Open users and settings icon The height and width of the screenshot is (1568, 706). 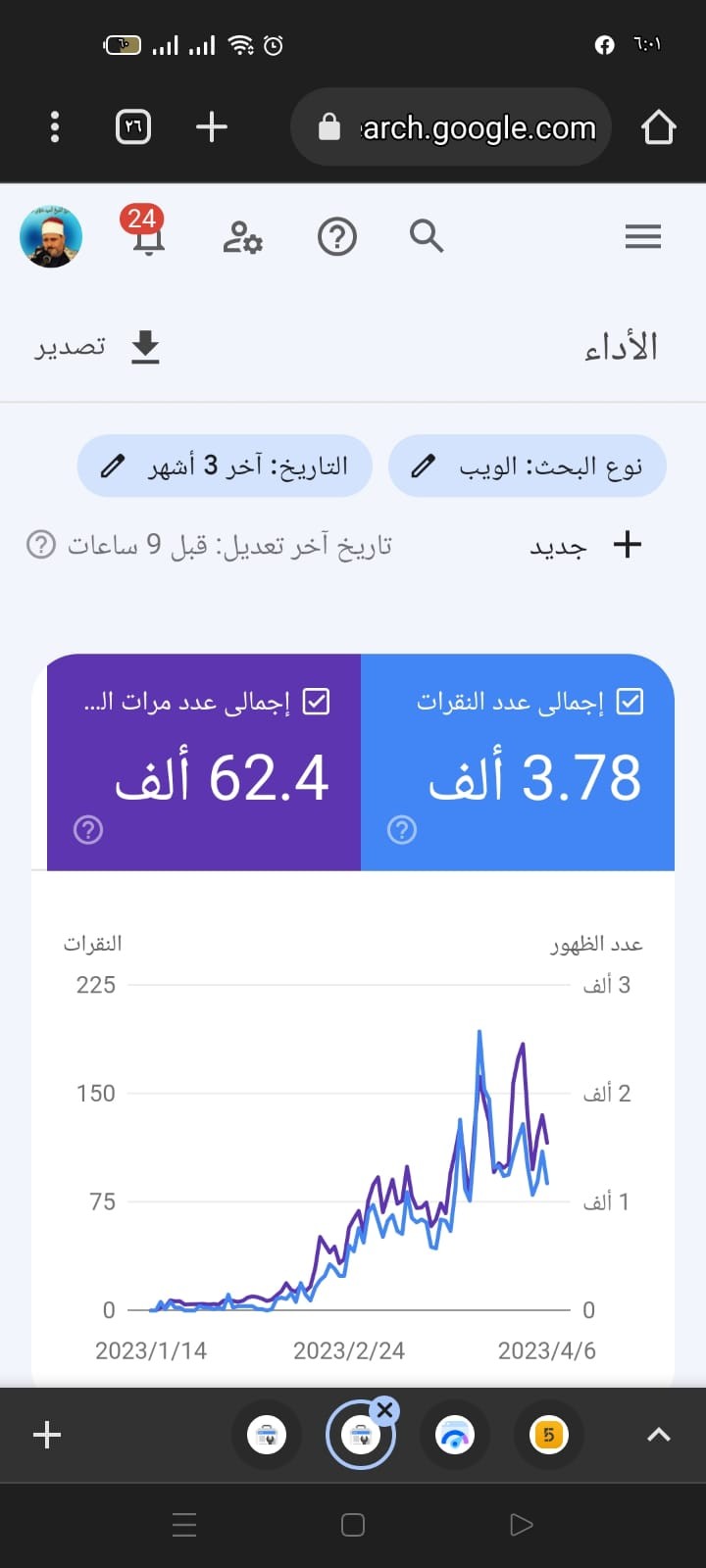click(x=242, y=237)
